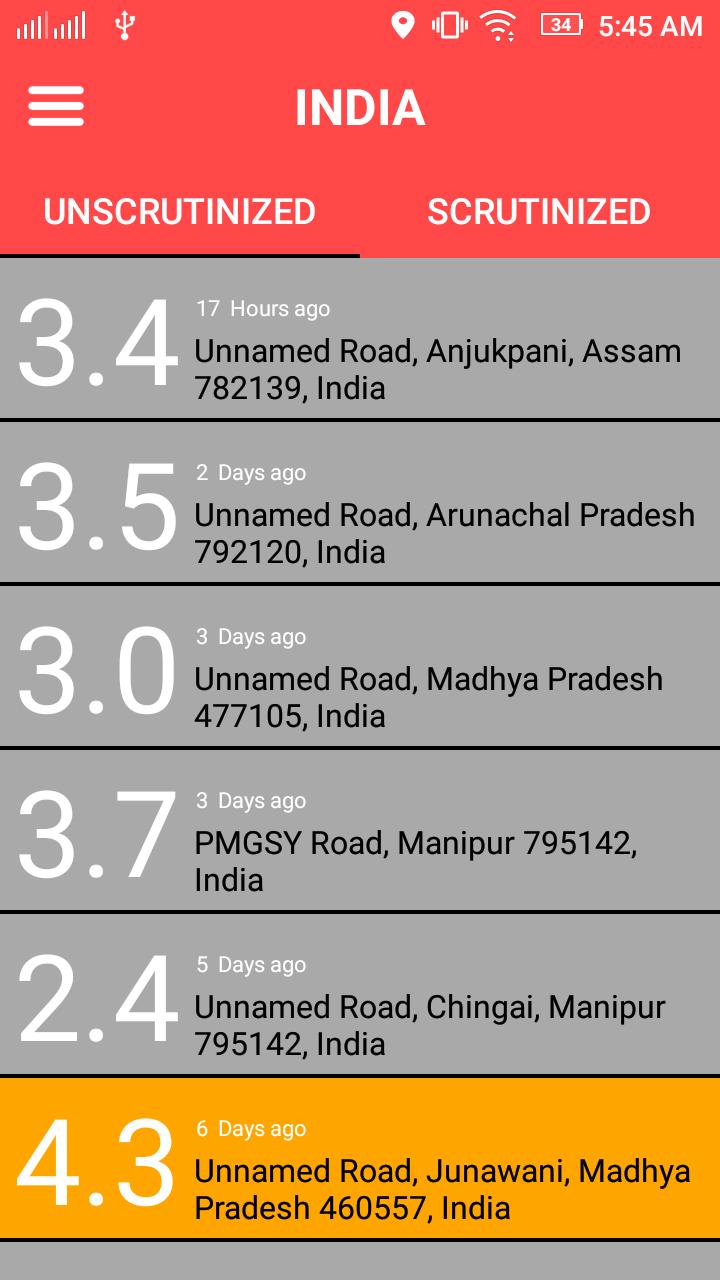Open the 3.4 Anjukpani, Assam earthquake entry
The width and height of the screenshot is (720, 1280).
coord(360,340)
